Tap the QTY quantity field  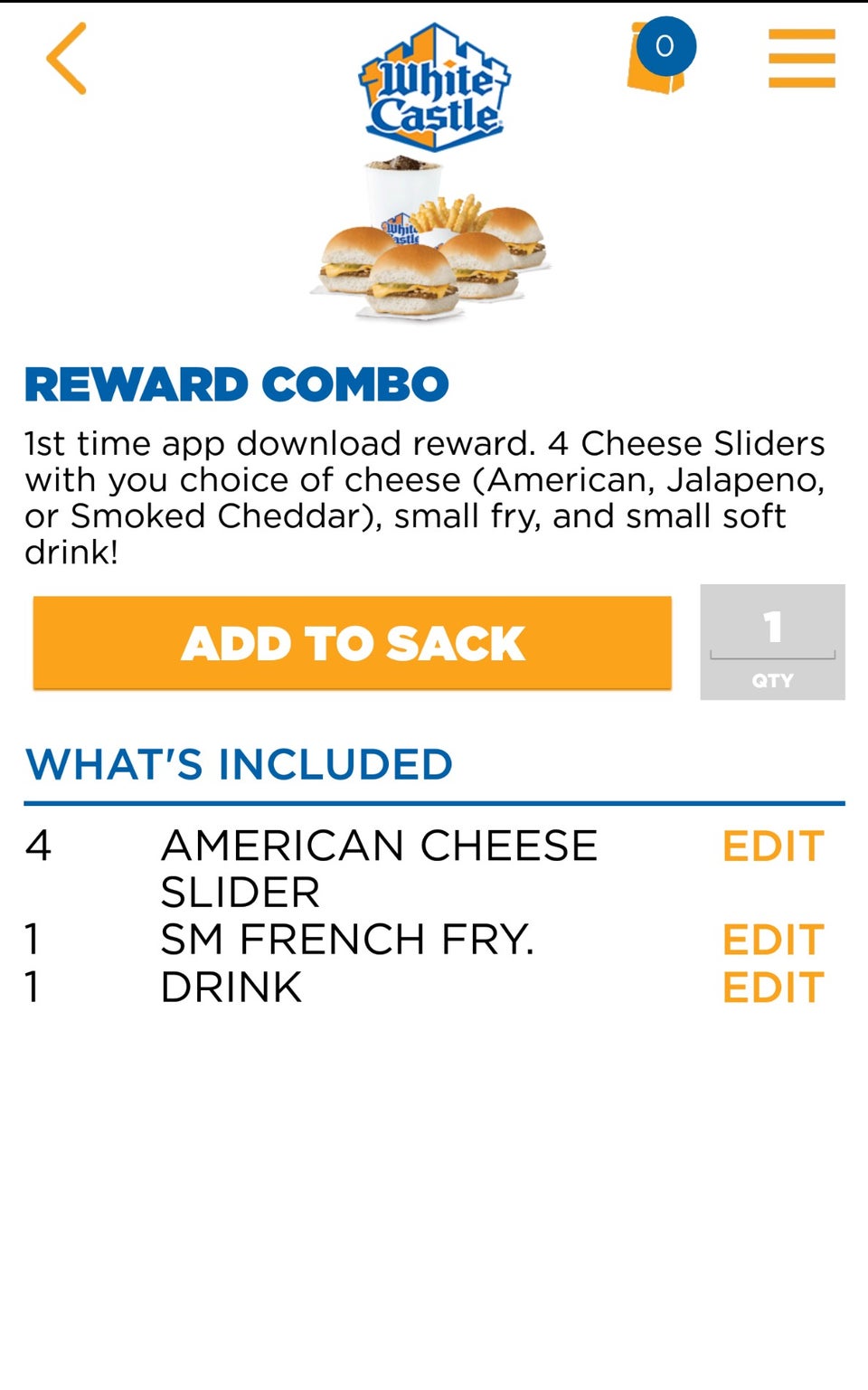point(772,642)
